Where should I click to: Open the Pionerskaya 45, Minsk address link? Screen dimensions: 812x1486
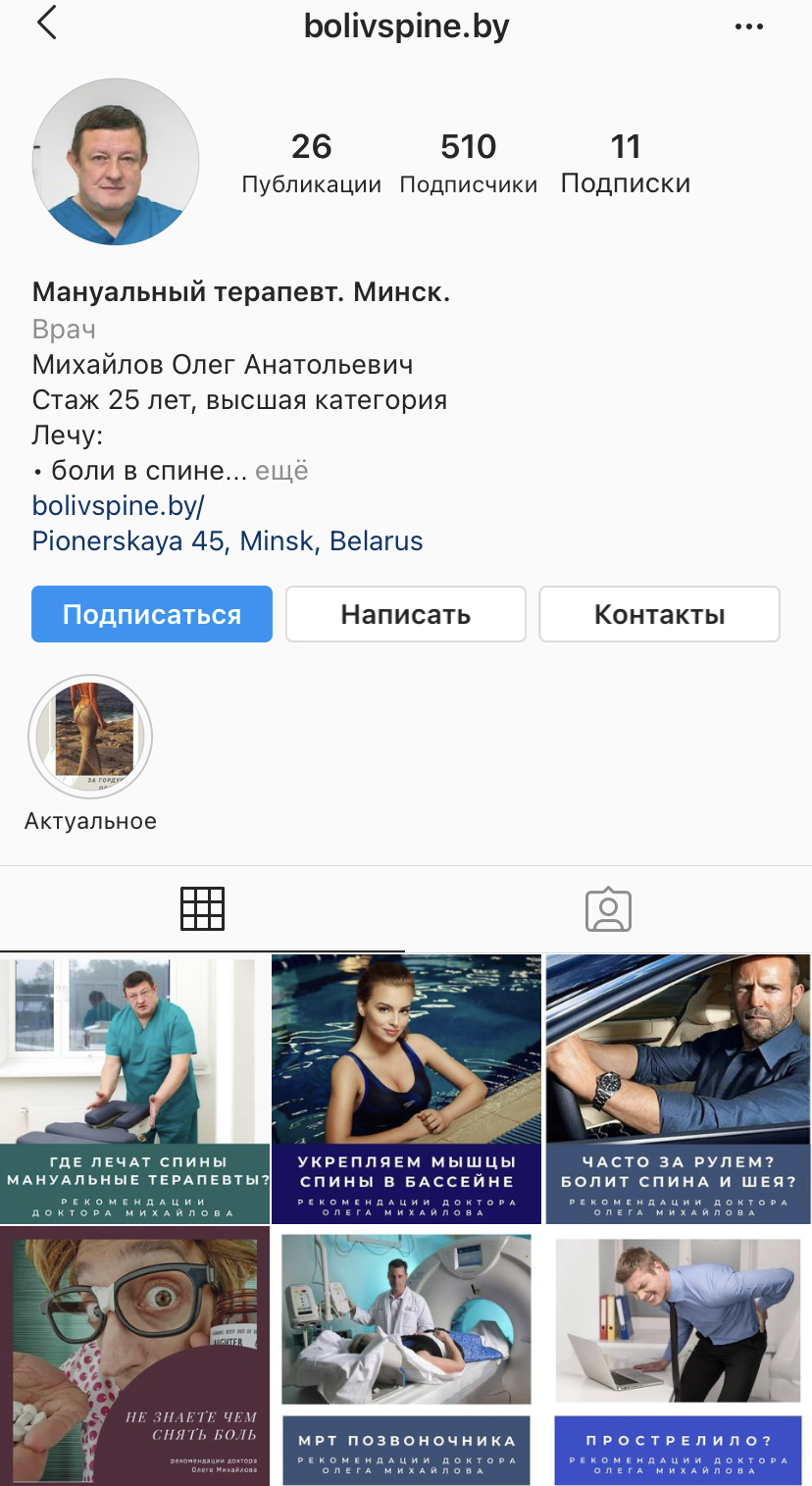(x=228, y=540)
